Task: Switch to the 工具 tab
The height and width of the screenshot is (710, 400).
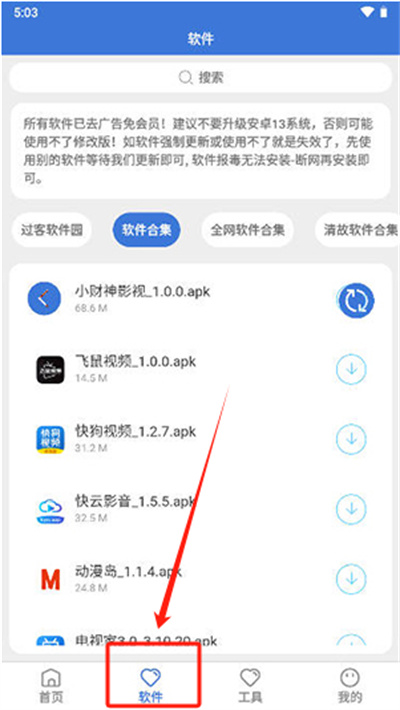Action: coord(250,684)
